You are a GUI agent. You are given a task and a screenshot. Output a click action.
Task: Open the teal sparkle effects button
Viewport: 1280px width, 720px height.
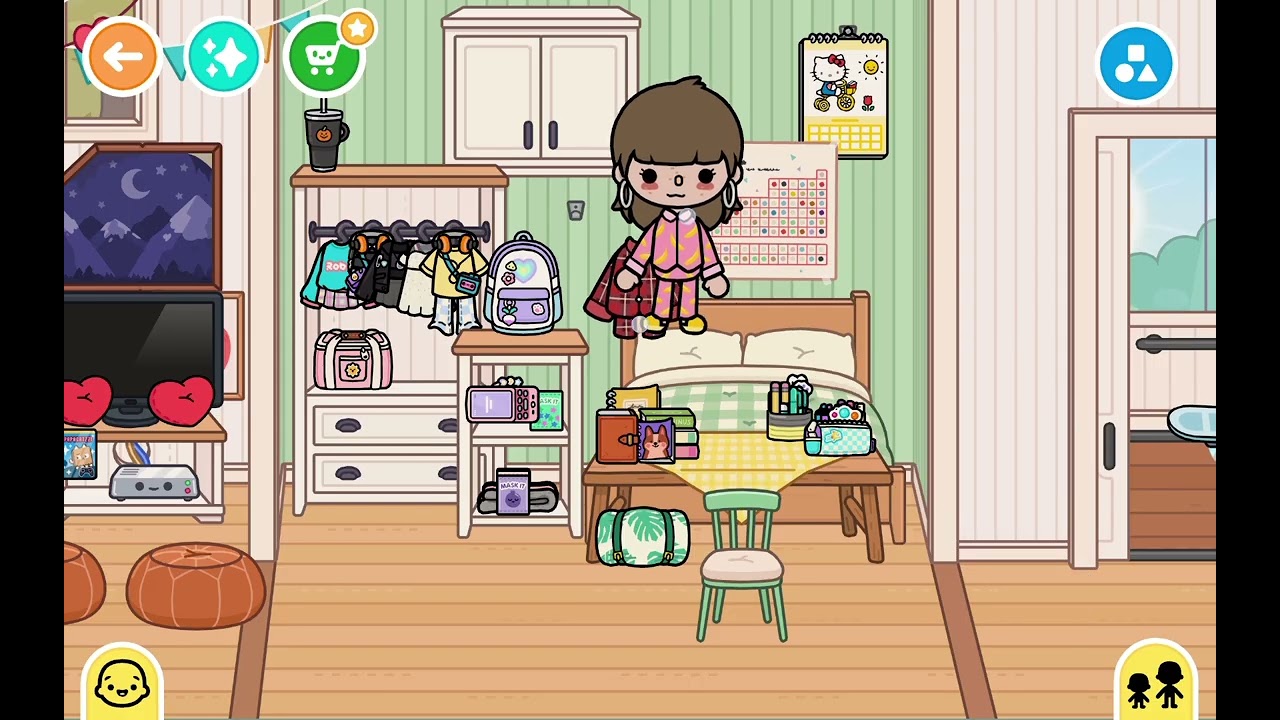tap(224, 57)
